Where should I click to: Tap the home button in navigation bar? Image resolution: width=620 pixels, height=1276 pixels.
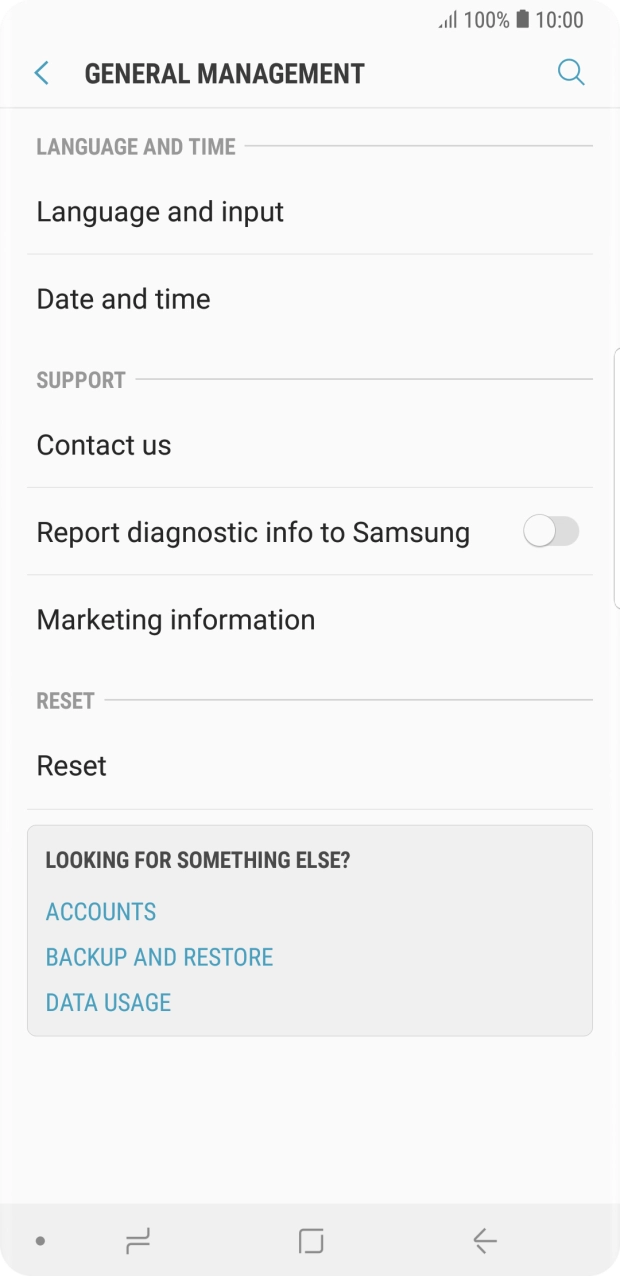pyautogui.click(x=311, y=1241)
